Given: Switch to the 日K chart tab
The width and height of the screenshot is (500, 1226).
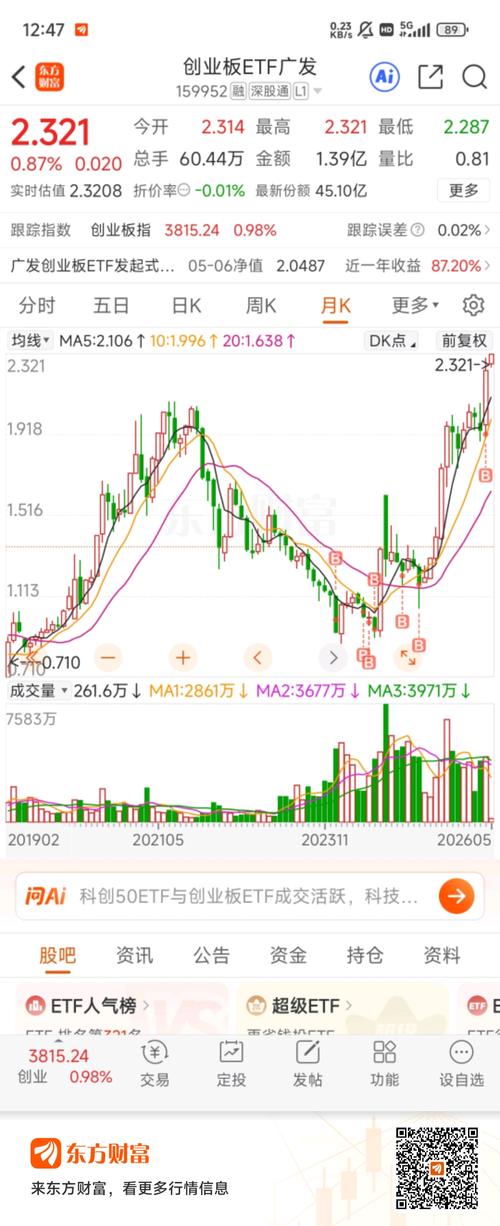Looking at the screenshot, I should point(187,306).
